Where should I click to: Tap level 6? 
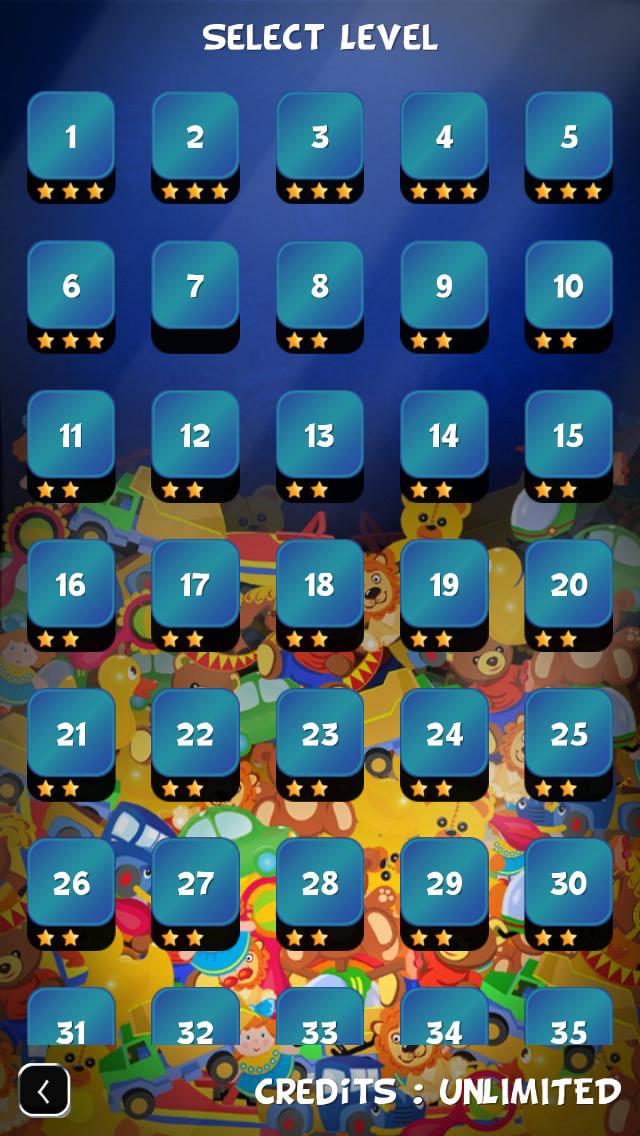point(71,287)
